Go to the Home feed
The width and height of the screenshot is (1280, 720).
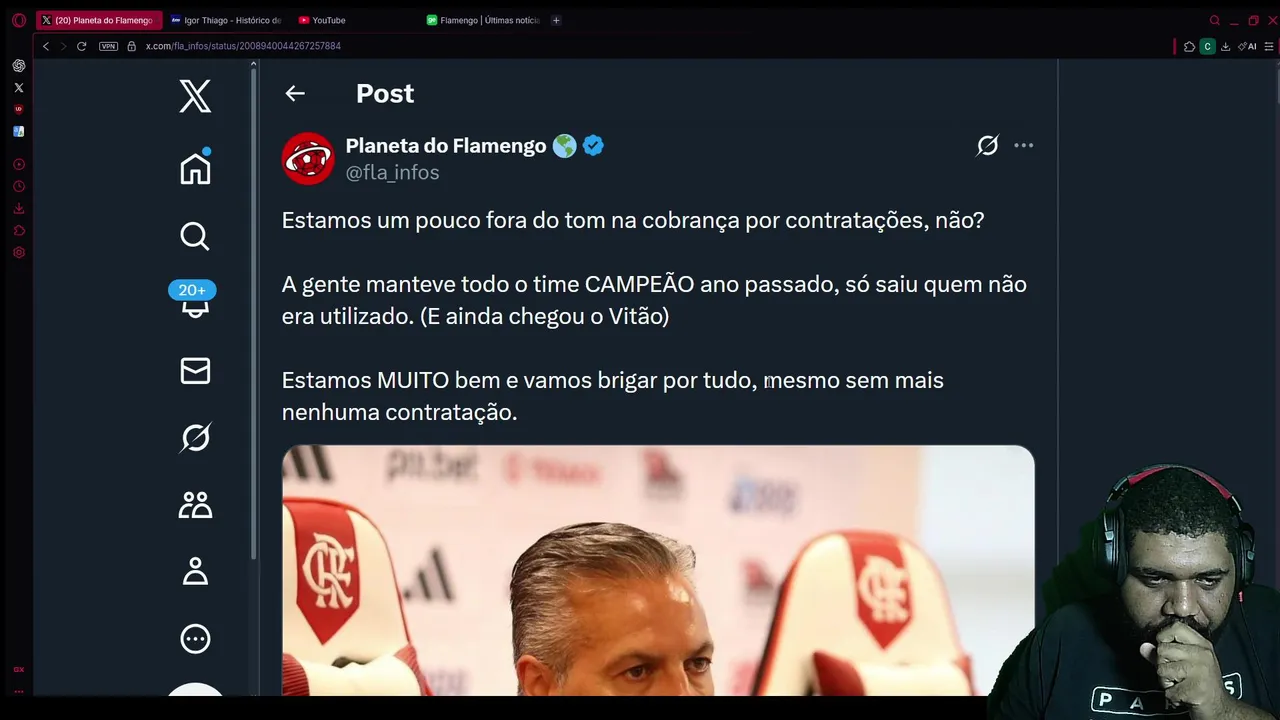click(195, 168)
